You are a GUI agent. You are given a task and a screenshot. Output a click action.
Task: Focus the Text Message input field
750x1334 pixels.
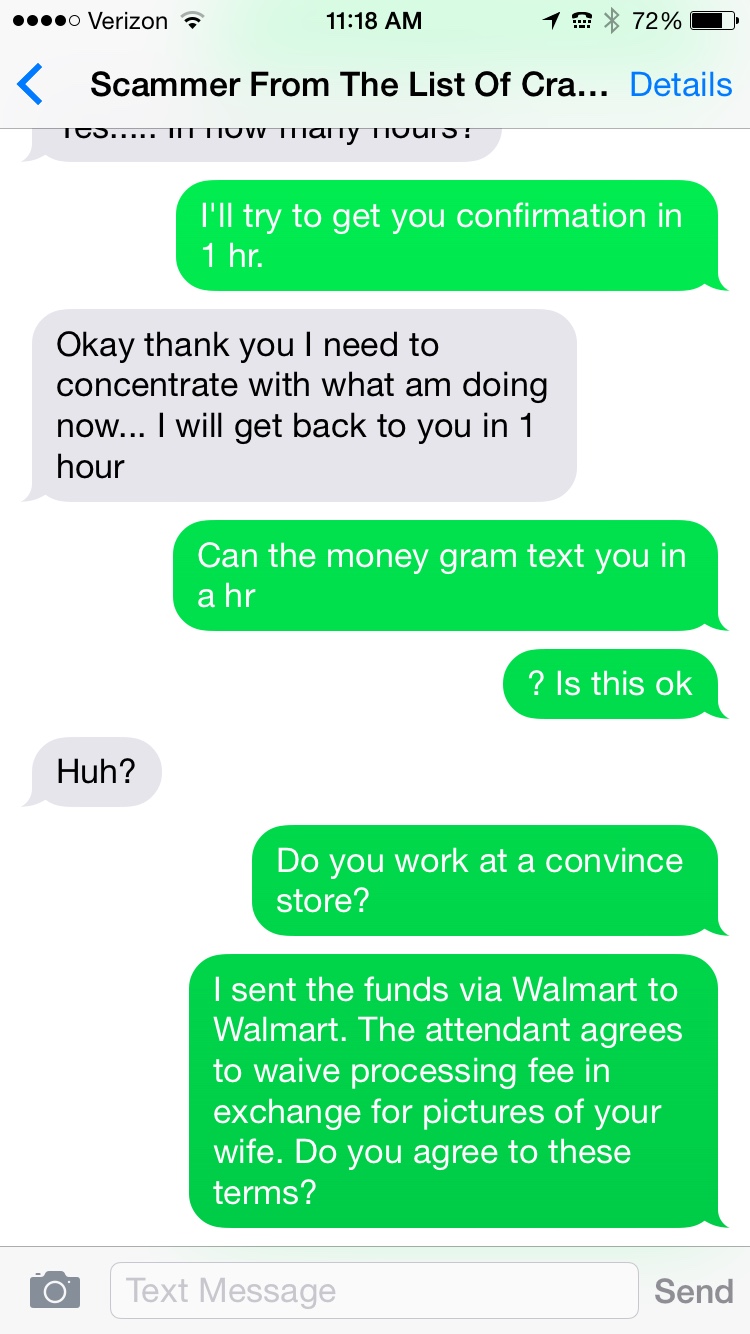373,1290
